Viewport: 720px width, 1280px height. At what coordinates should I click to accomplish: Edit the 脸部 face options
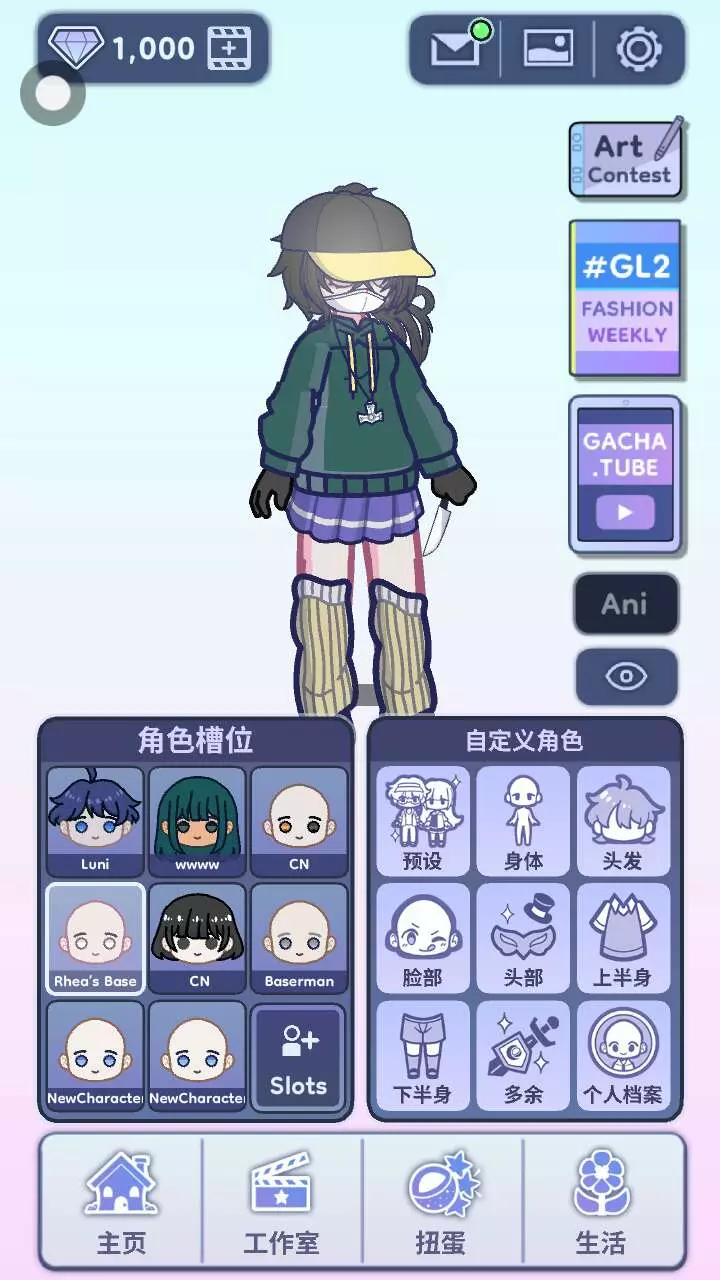click(422, 938)
